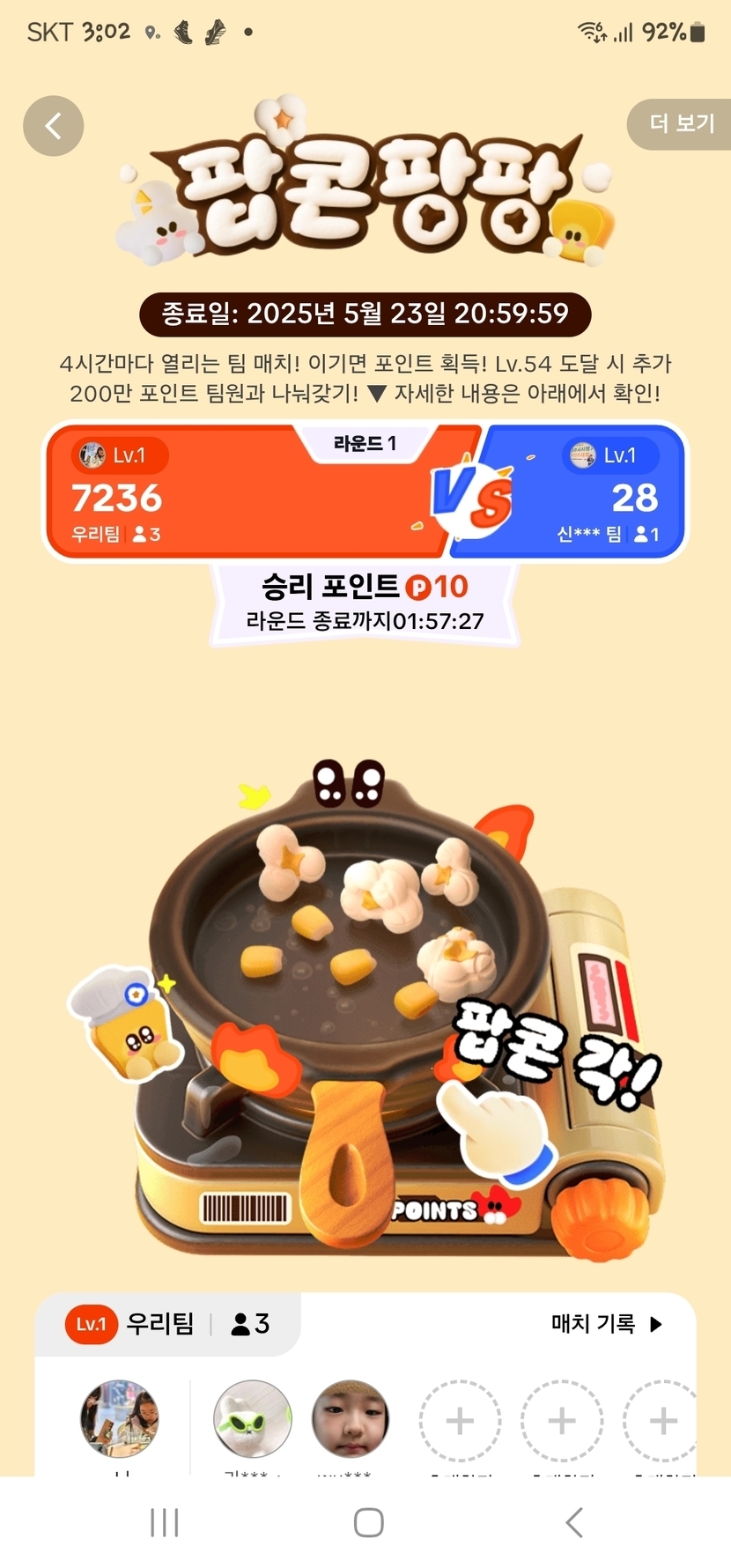Open the 더 보기 menu
The height and width of the screenshot is (1568, 731).
coord(681,123)
